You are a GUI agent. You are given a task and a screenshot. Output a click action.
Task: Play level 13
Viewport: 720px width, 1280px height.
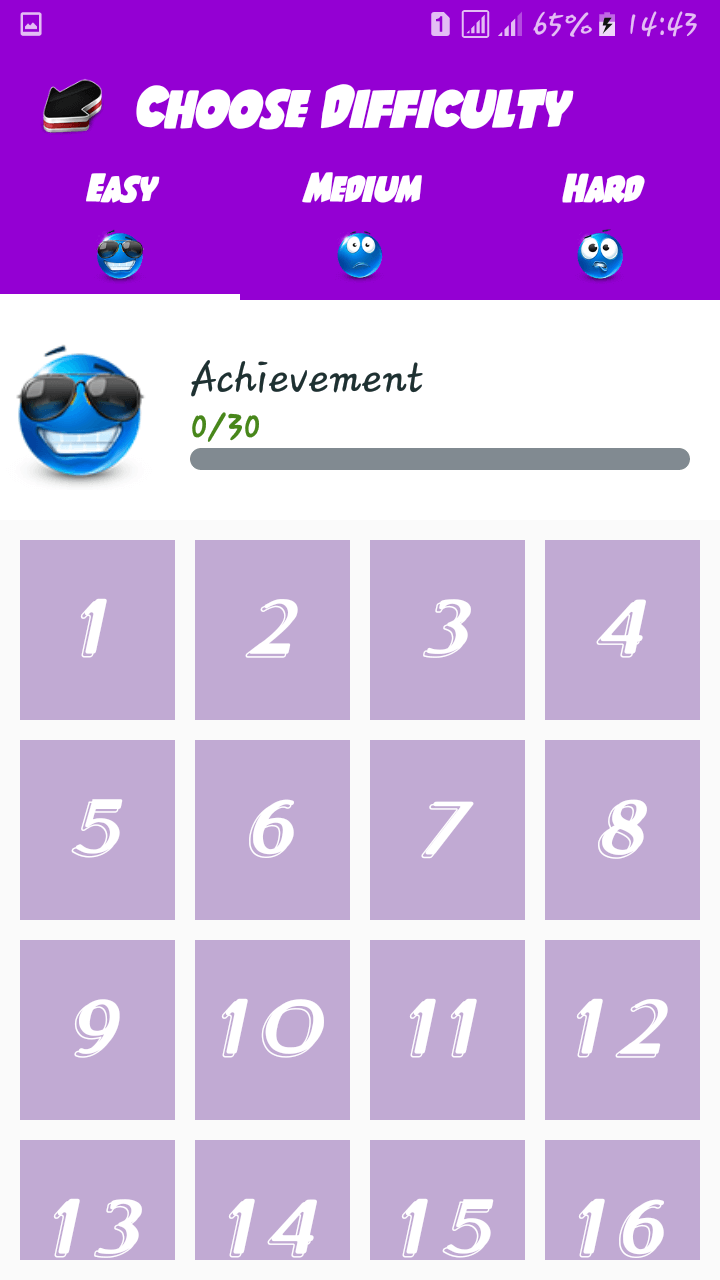[x=97, y=1205]
